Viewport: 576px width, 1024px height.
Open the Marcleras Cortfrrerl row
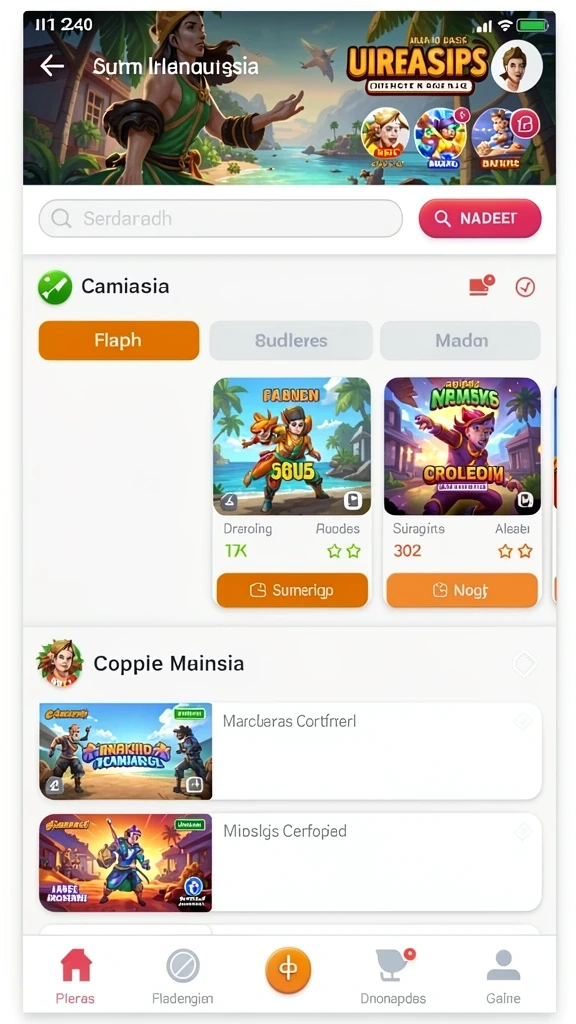pos(290,751)
